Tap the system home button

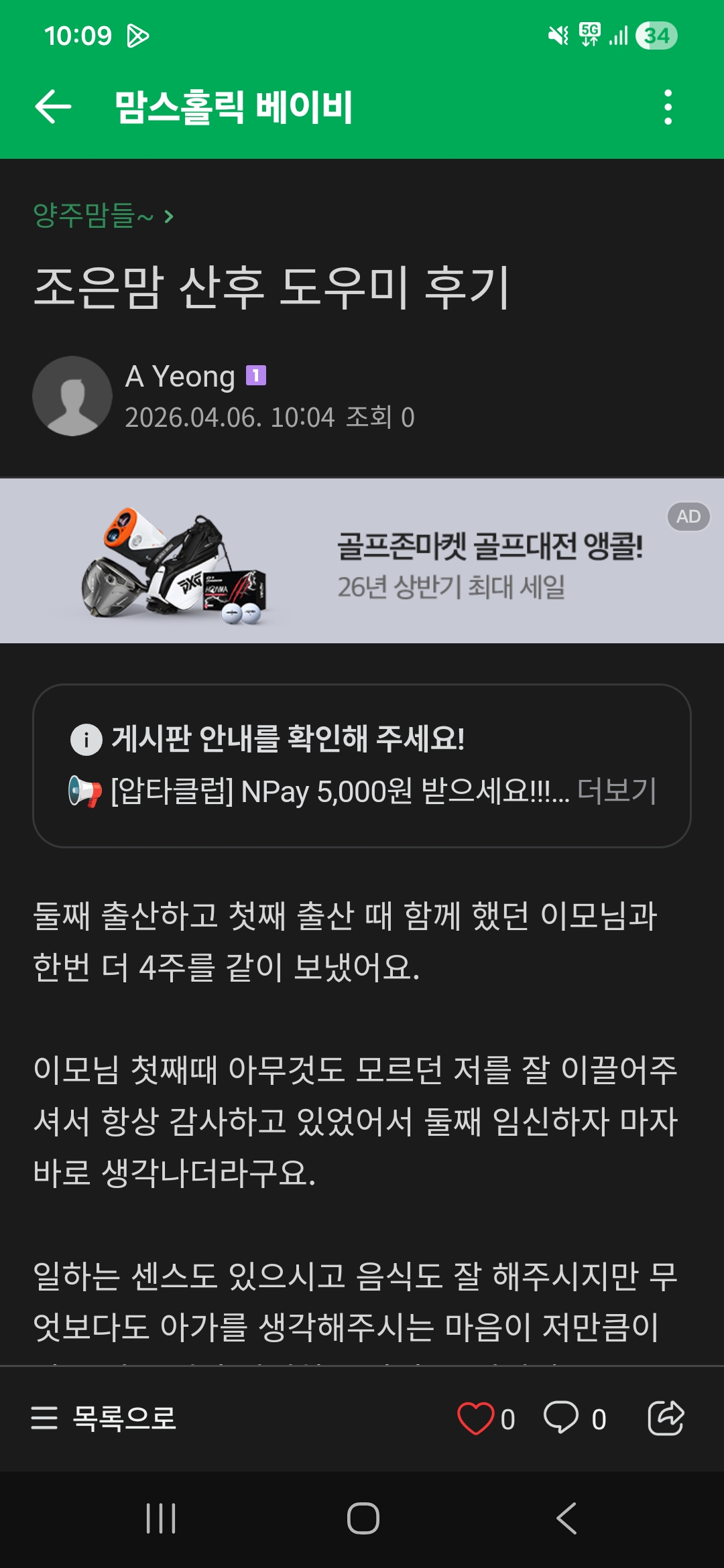(363, 1518)
